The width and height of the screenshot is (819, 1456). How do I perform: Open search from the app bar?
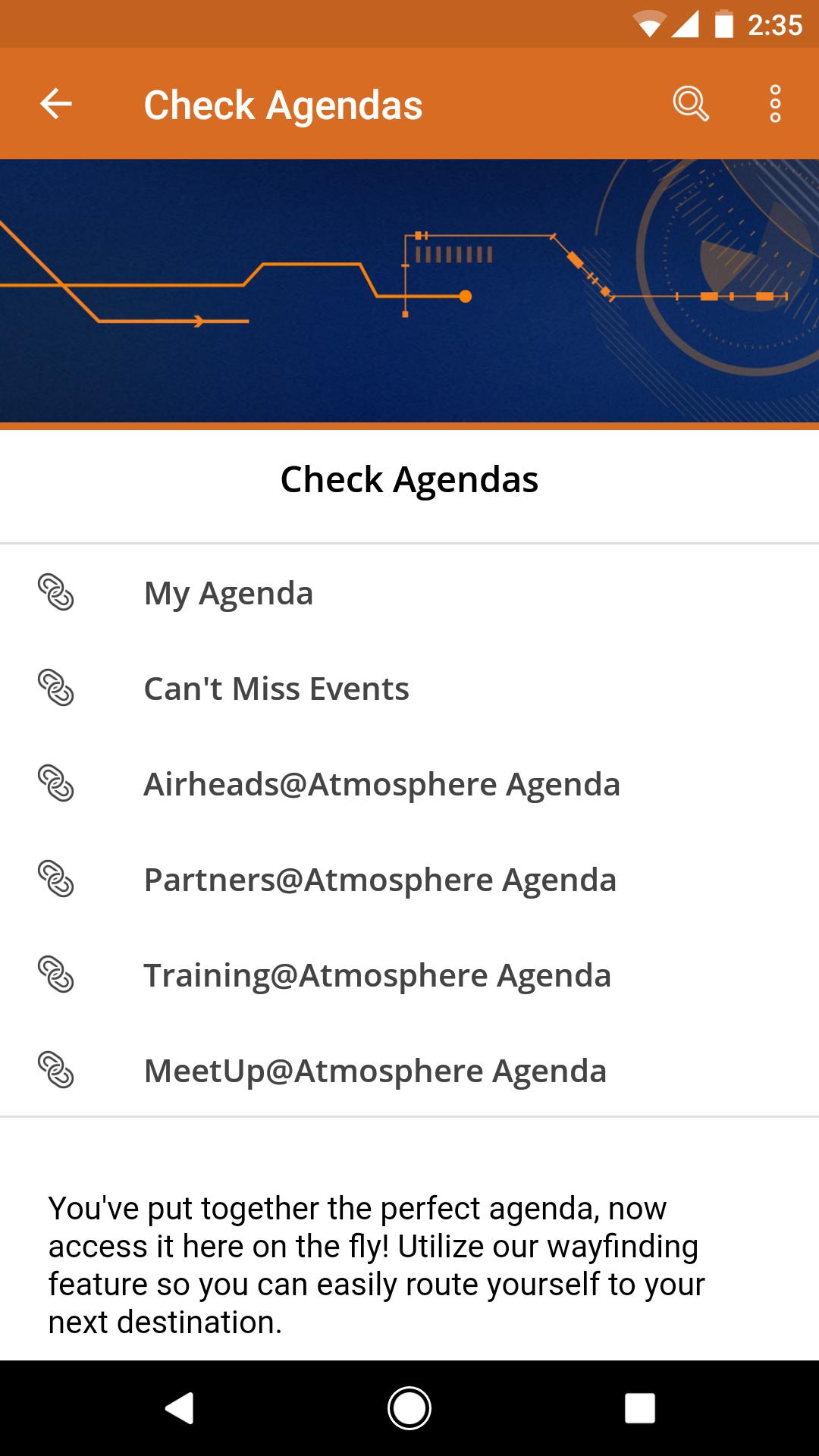(x=690, y=104)
